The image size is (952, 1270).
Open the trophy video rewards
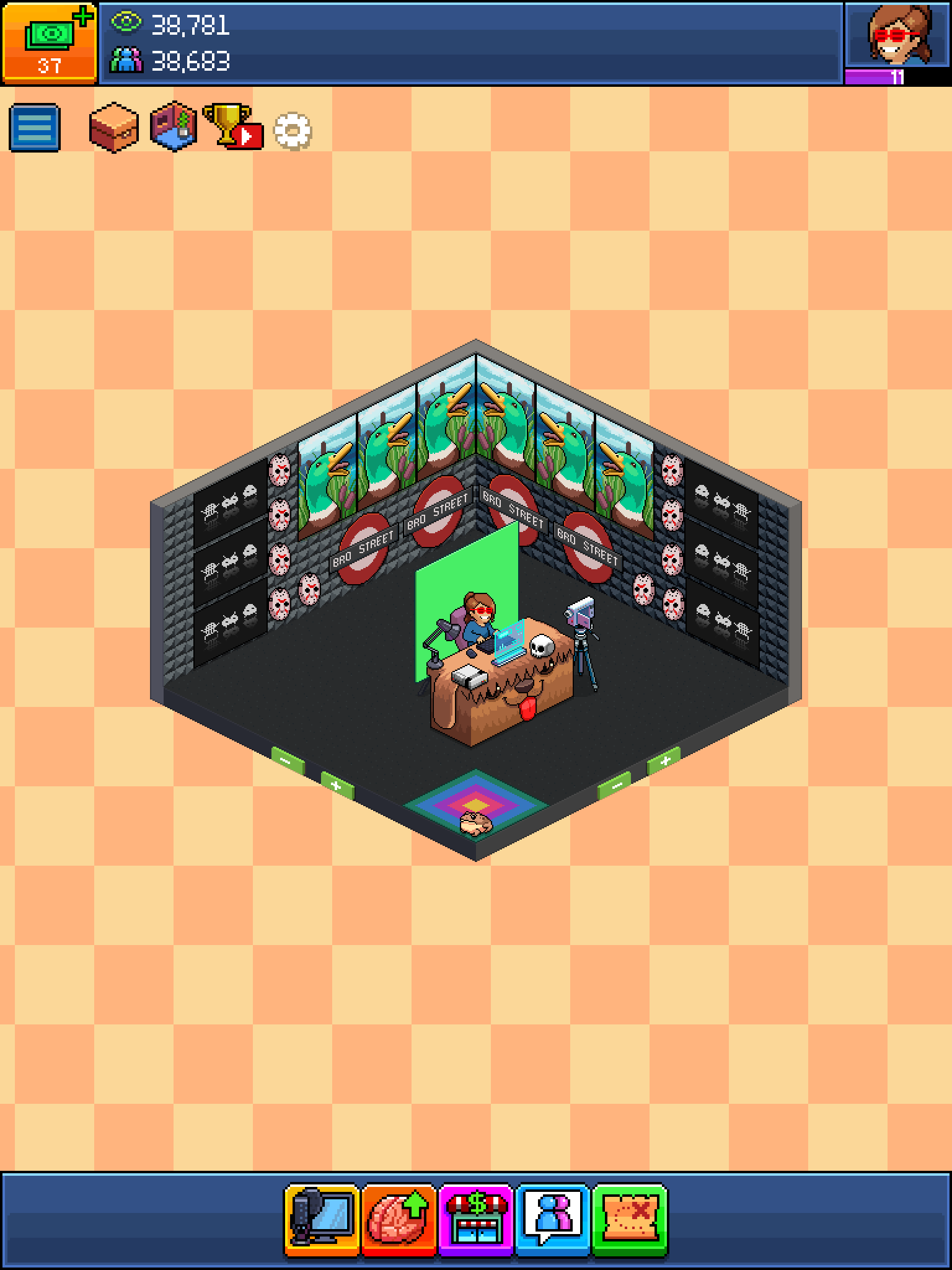233,127
